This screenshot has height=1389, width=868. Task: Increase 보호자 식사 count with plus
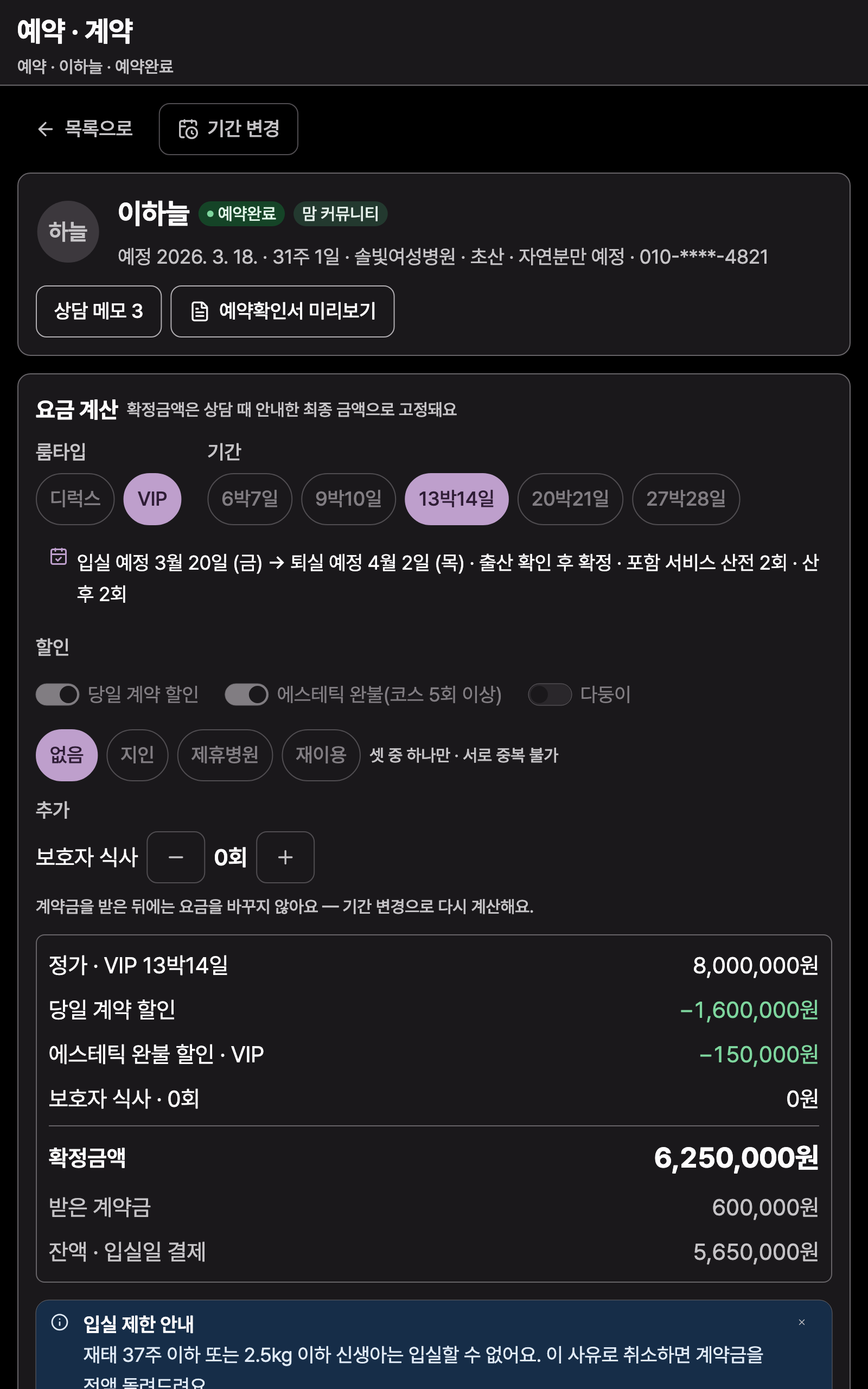click(x=285, y=857)
